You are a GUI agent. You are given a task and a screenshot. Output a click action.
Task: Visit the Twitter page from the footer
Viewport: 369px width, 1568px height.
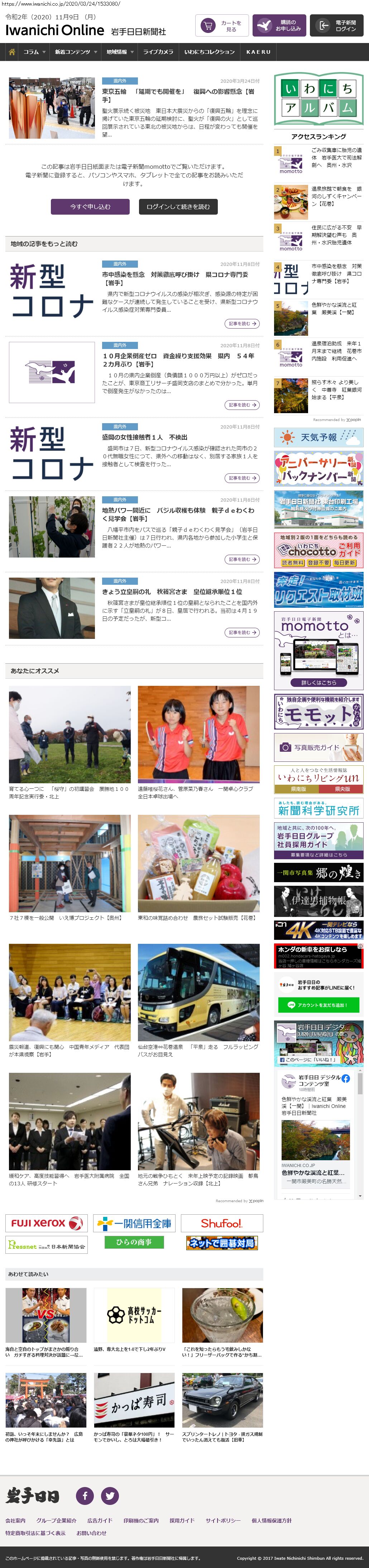(x=110, y=1495)
